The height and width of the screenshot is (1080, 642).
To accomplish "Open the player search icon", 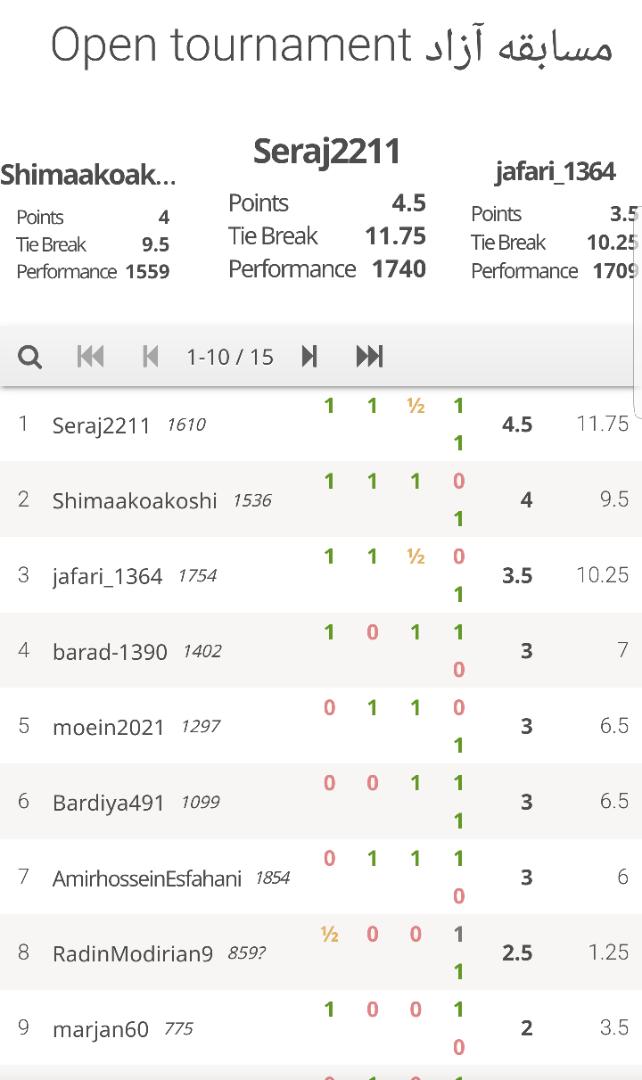I will click(30, 357).
